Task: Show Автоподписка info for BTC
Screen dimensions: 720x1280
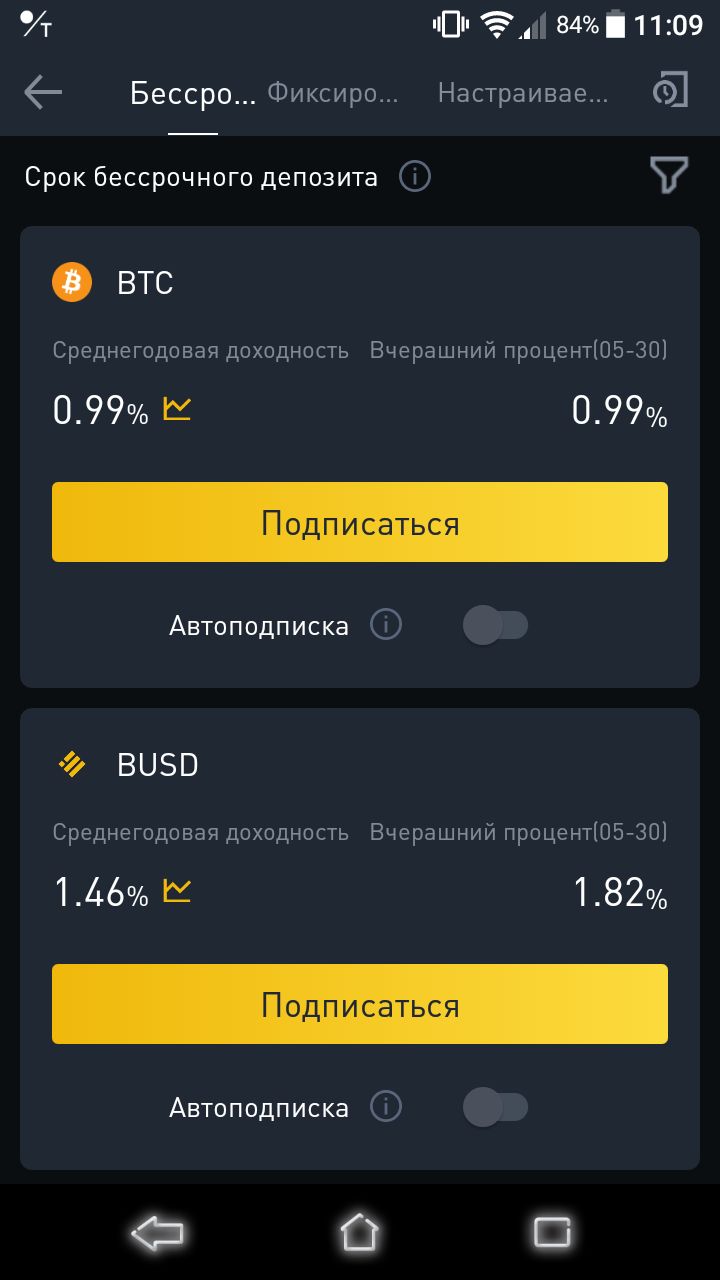Action: click(x=386, y=625)
